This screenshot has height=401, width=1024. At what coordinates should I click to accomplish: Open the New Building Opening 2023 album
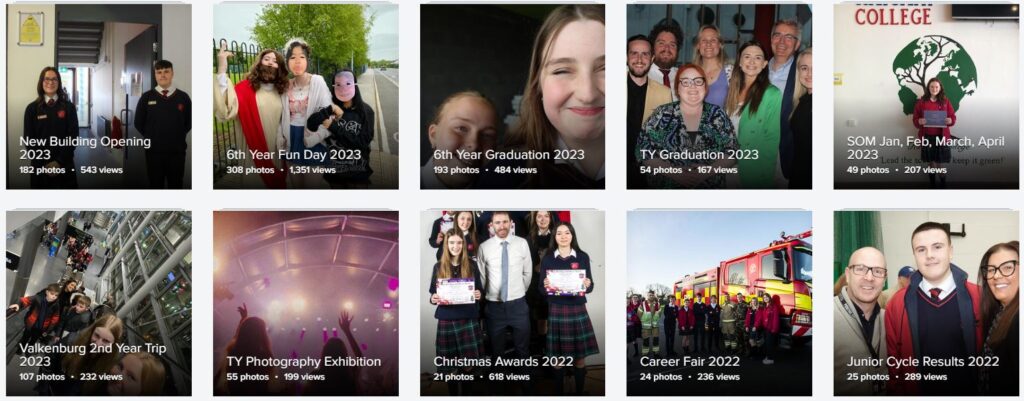(x=98, y=96)
